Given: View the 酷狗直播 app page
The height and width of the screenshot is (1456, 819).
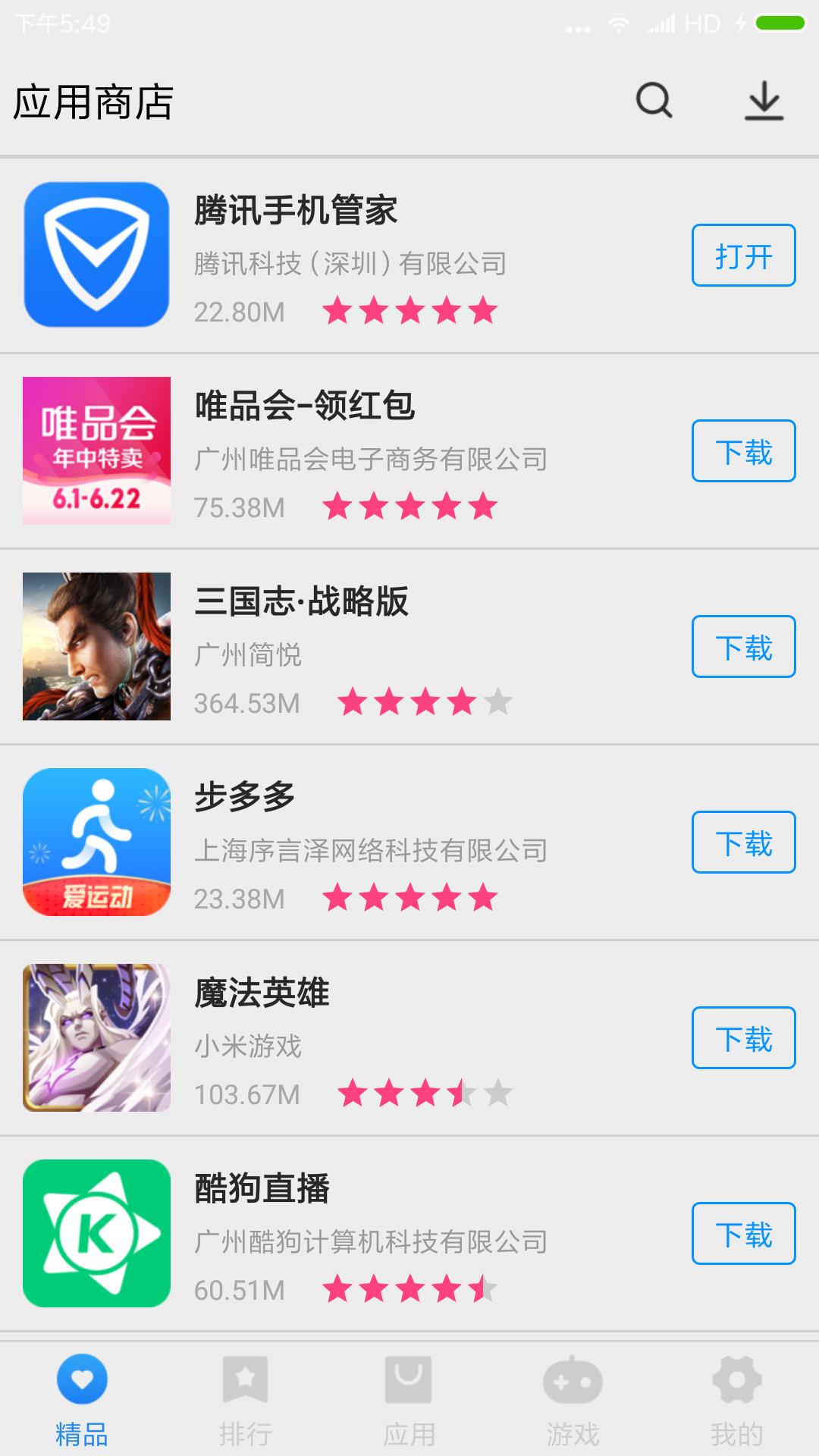Looking at the screenshot, I should (262, 1189).
